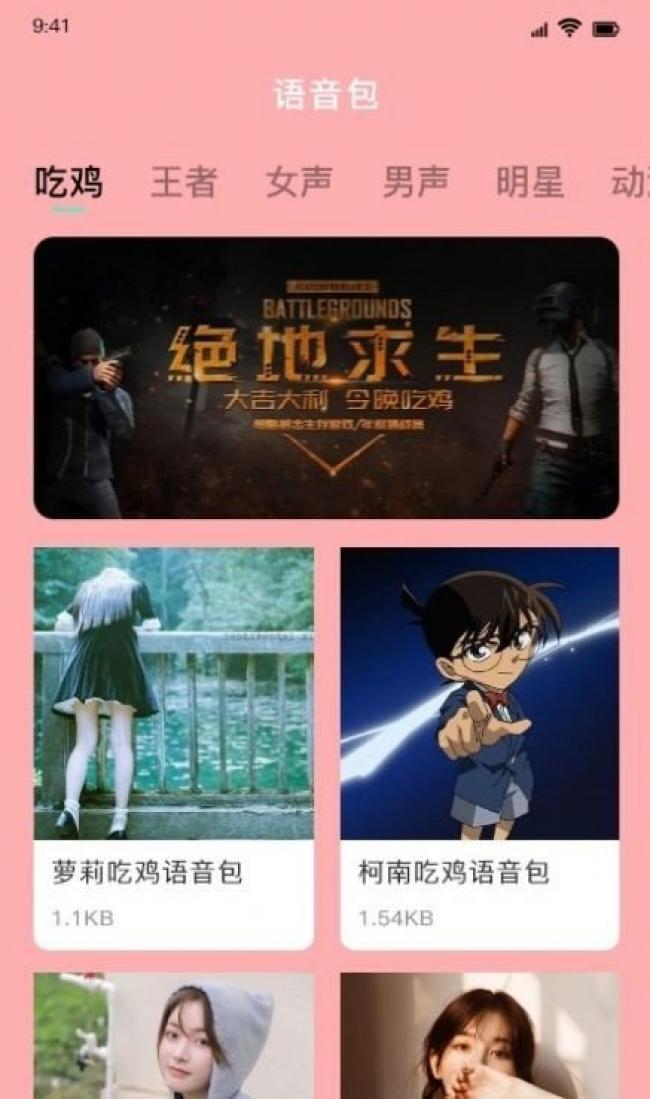Open the 男声 tab

point(415,182)
